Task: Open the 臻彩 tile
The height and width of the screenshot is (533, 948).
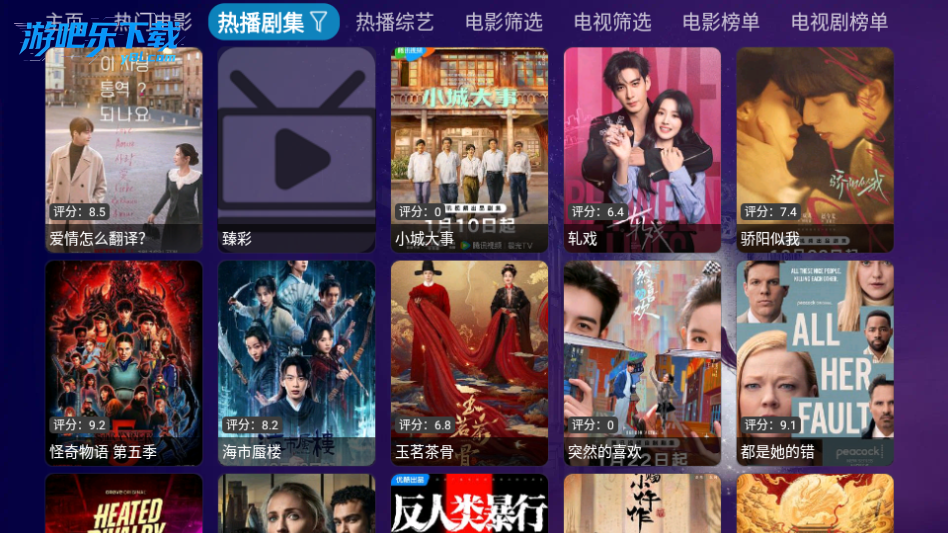Action: click(x=297, y=149)
